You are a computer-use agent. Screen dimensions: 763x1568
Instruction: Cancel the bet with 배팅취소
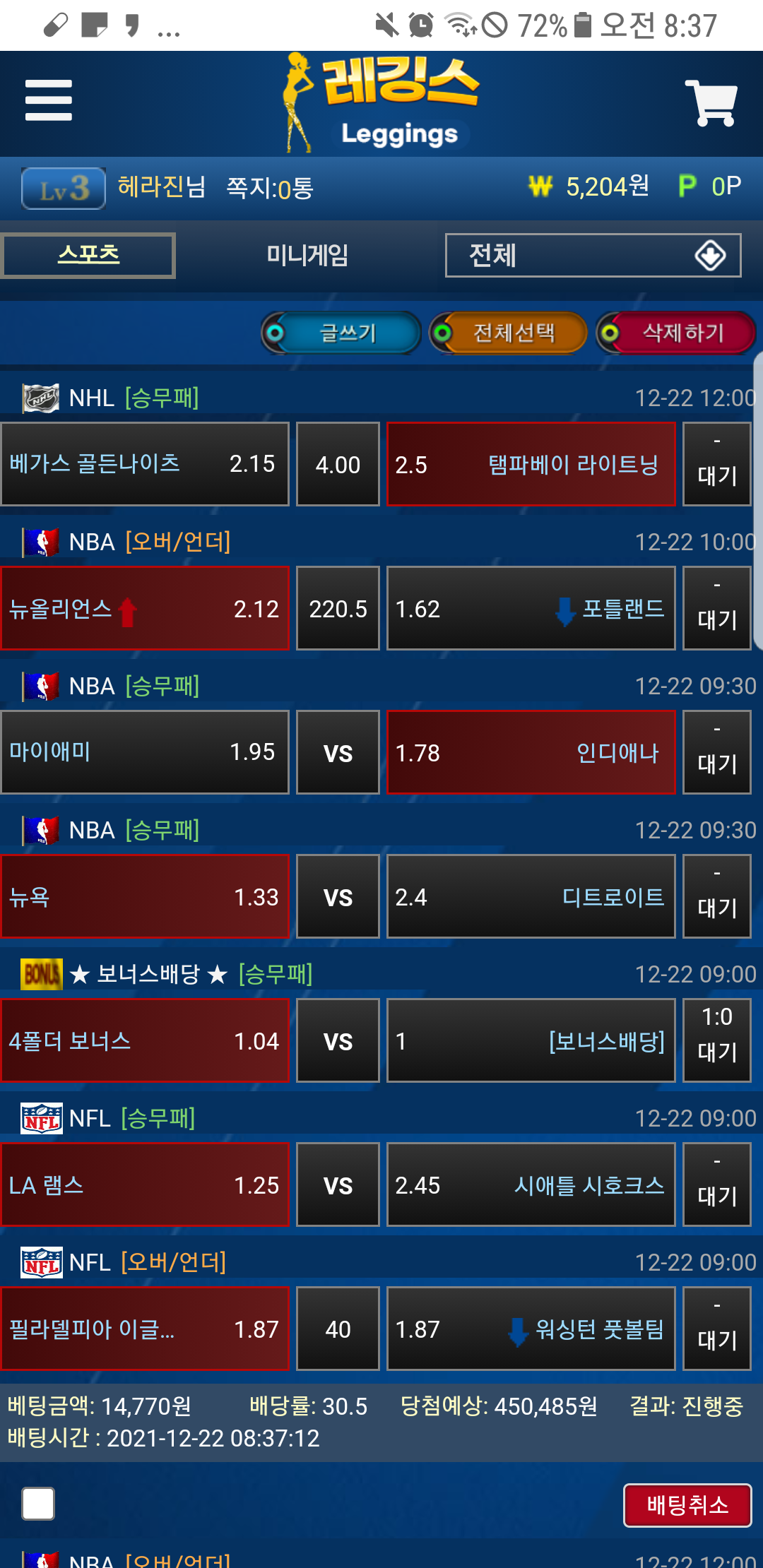point(687,1505)
